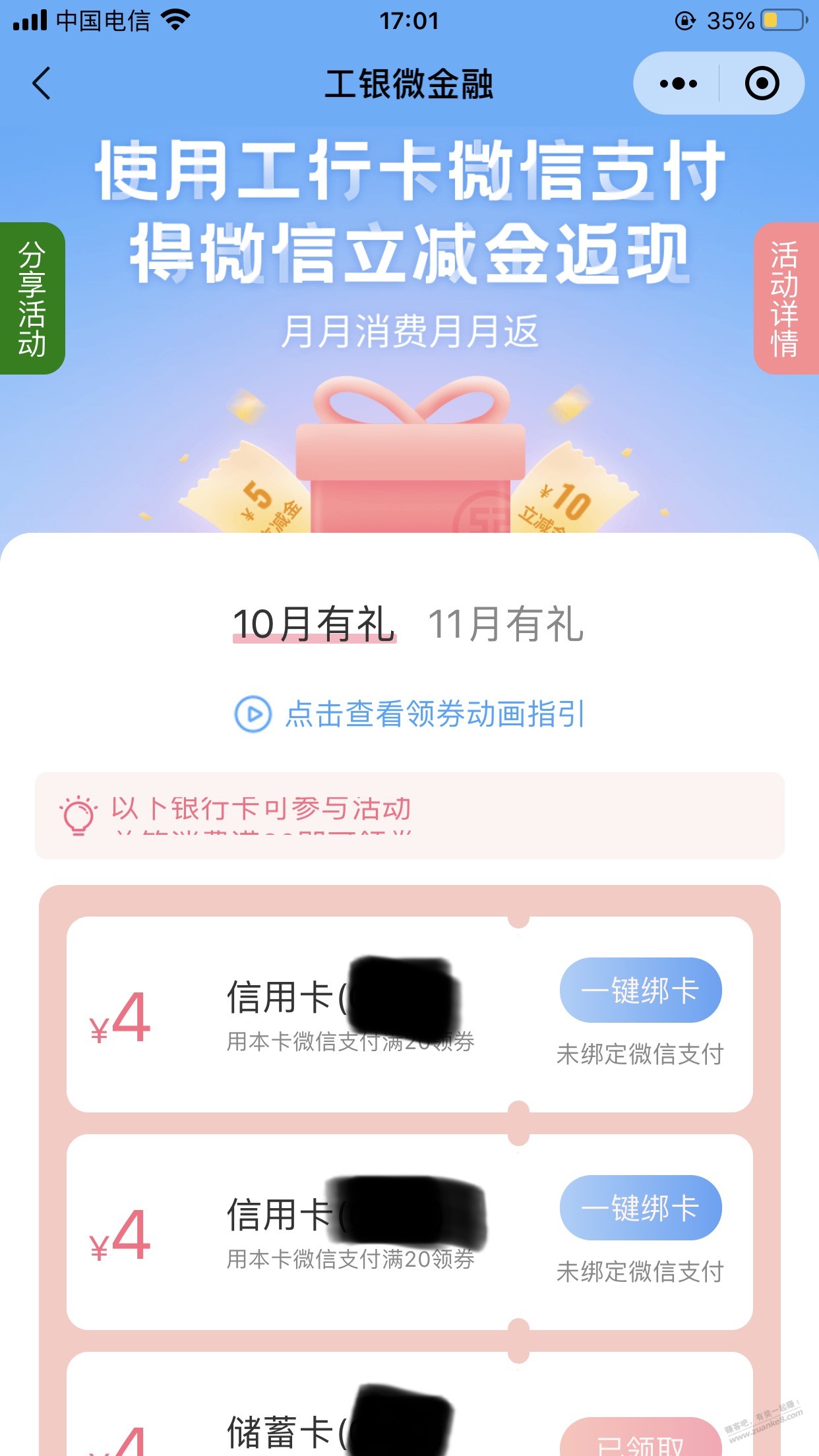Open the pink 活动详情 side tab

pyautogui.click(x=785, y=298)
